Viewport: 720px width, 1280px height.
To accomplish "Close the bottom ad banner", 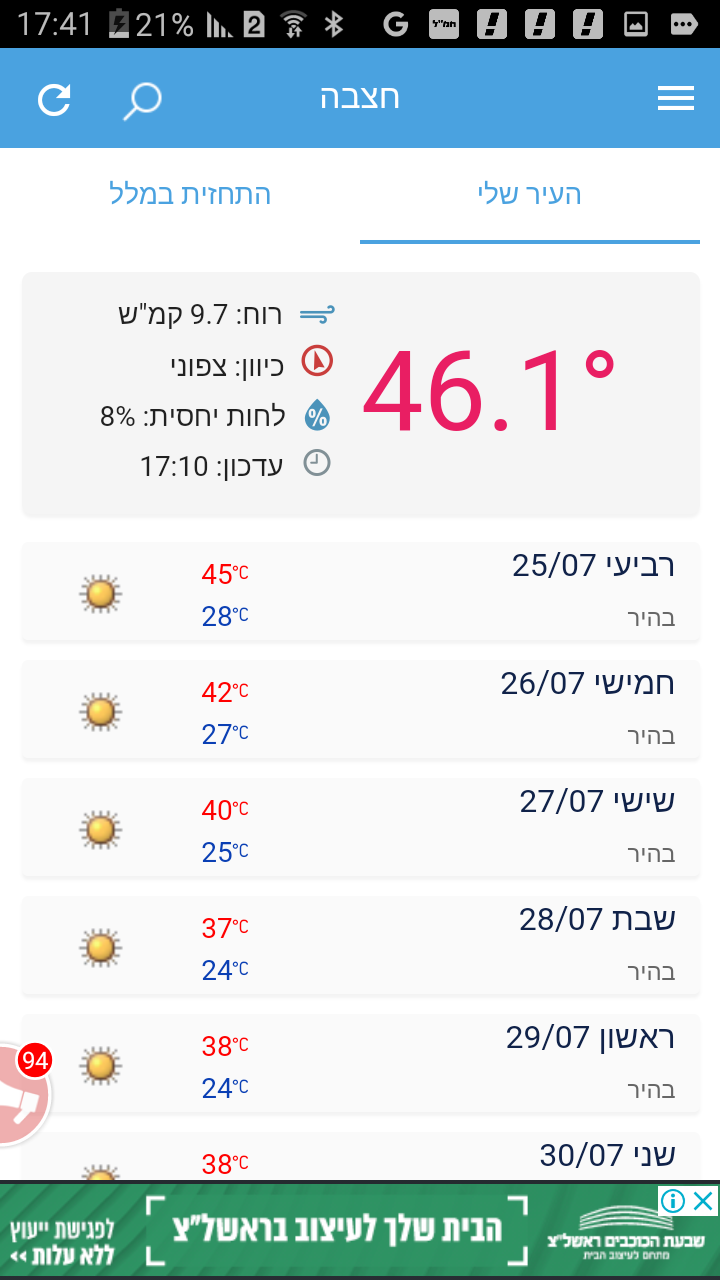I will 704,1200.
